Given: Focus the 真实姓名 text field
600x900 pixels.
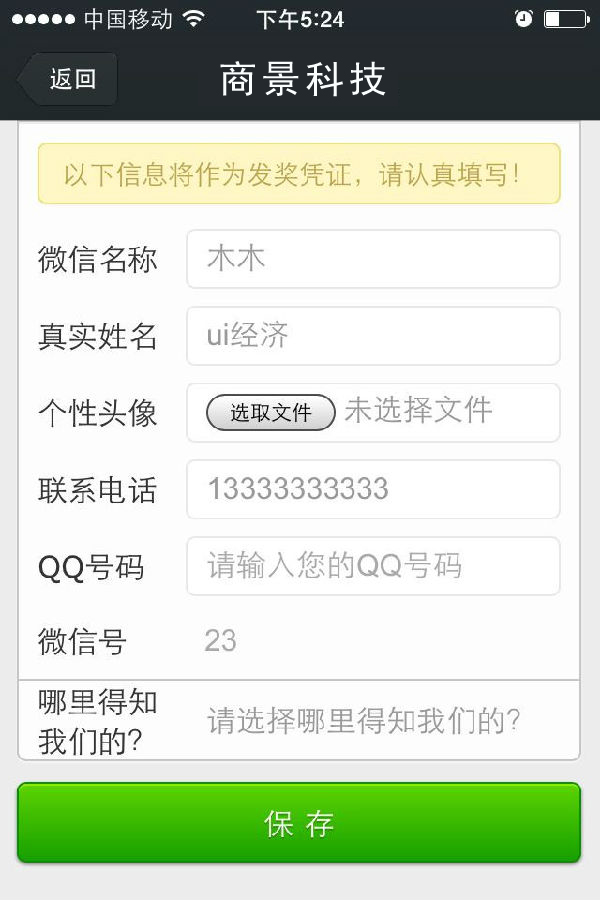Looking at the screenshot, I should 372,336.
